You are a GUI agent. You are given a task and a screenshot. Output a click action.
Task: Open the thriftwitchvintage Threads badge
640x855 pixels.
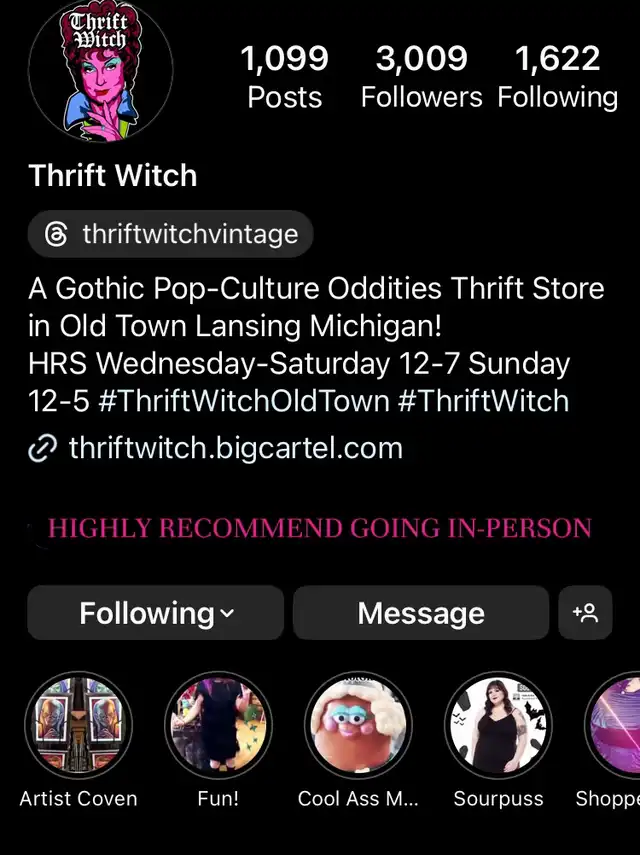[x=171, y=234]
